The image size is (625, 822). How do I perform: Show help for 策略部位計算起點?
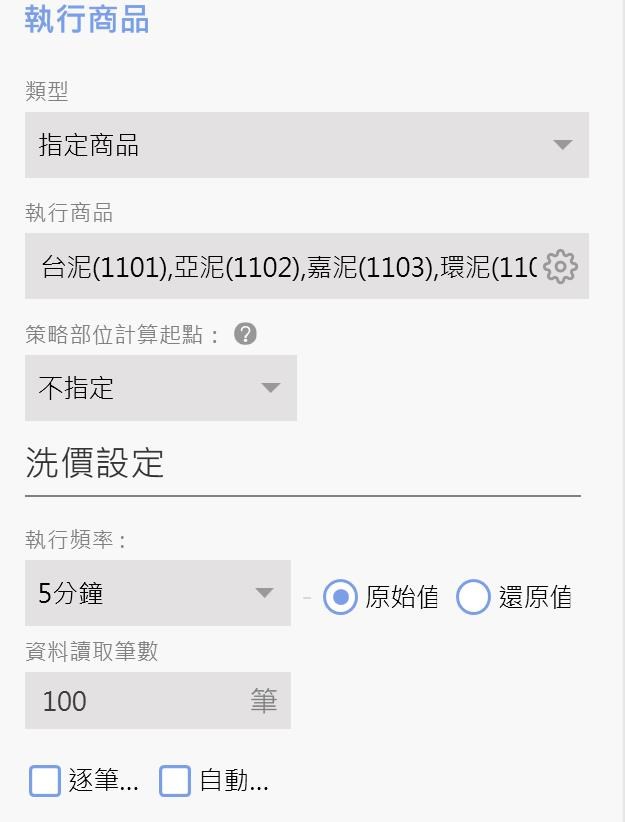coord(245,334)
